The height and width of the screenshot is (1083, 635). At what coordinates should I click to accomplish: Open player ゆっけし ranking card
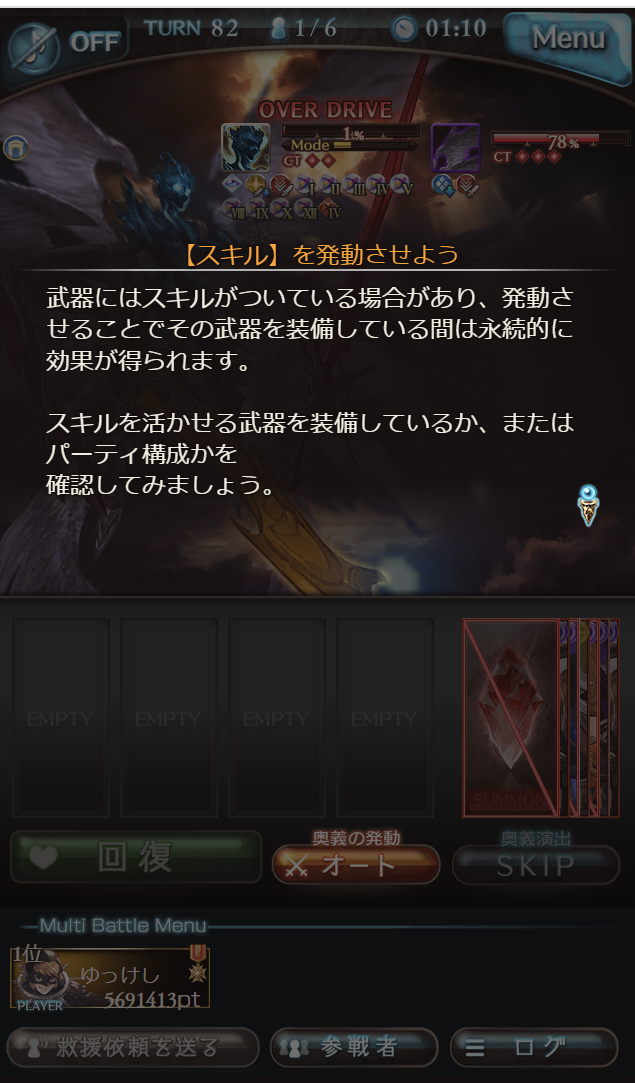(110, 978)
